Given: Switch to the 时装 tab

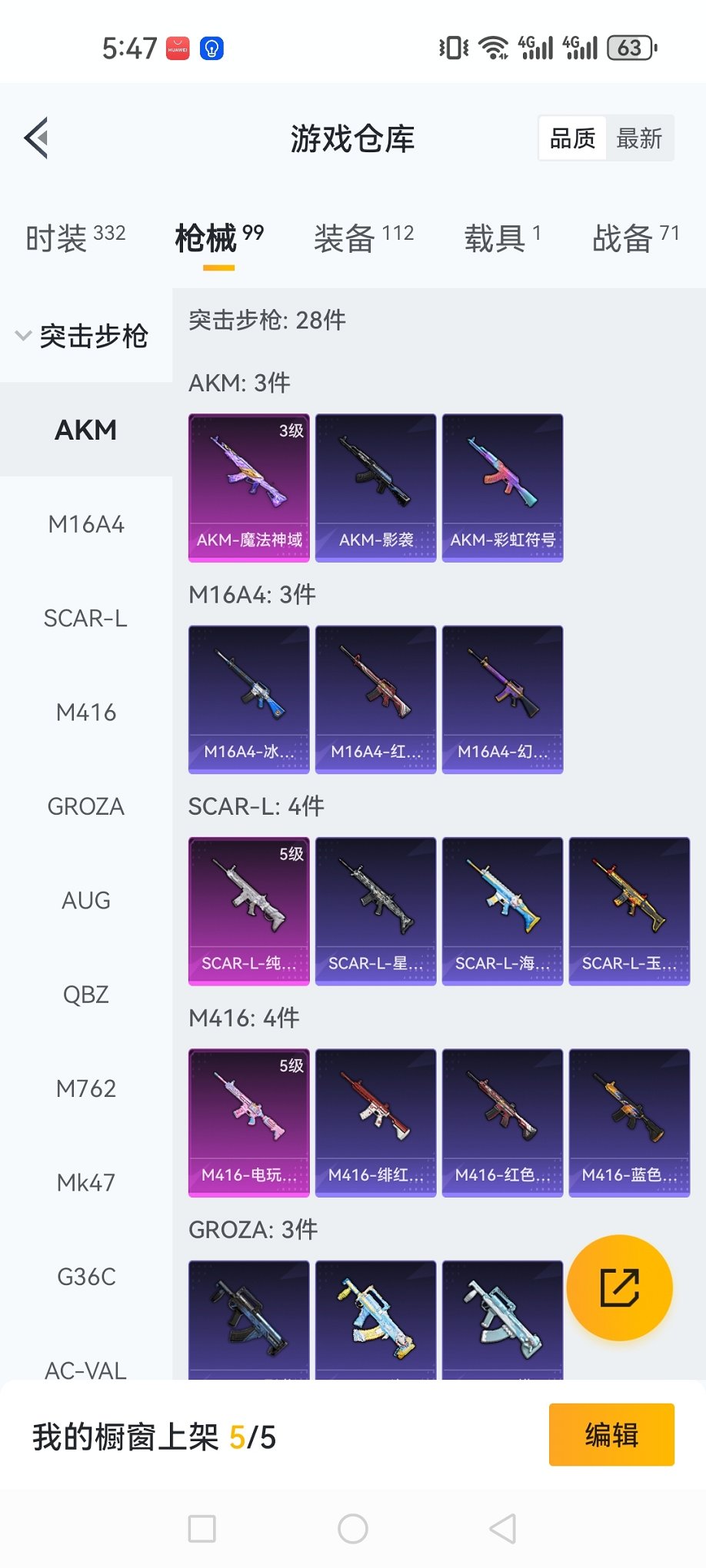Looking at the screenshot, I should click(x=75, y=238).
